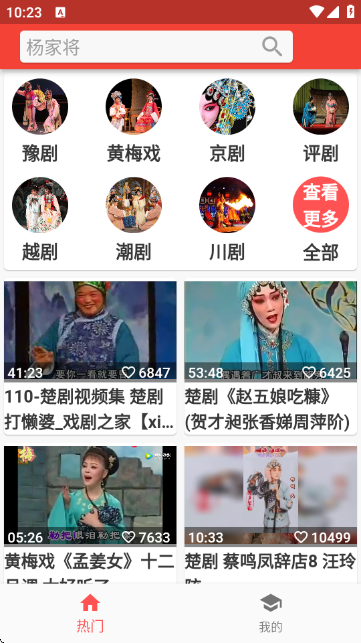Play the 黄梅戏《孟姜女》 video

click(90, 515)
